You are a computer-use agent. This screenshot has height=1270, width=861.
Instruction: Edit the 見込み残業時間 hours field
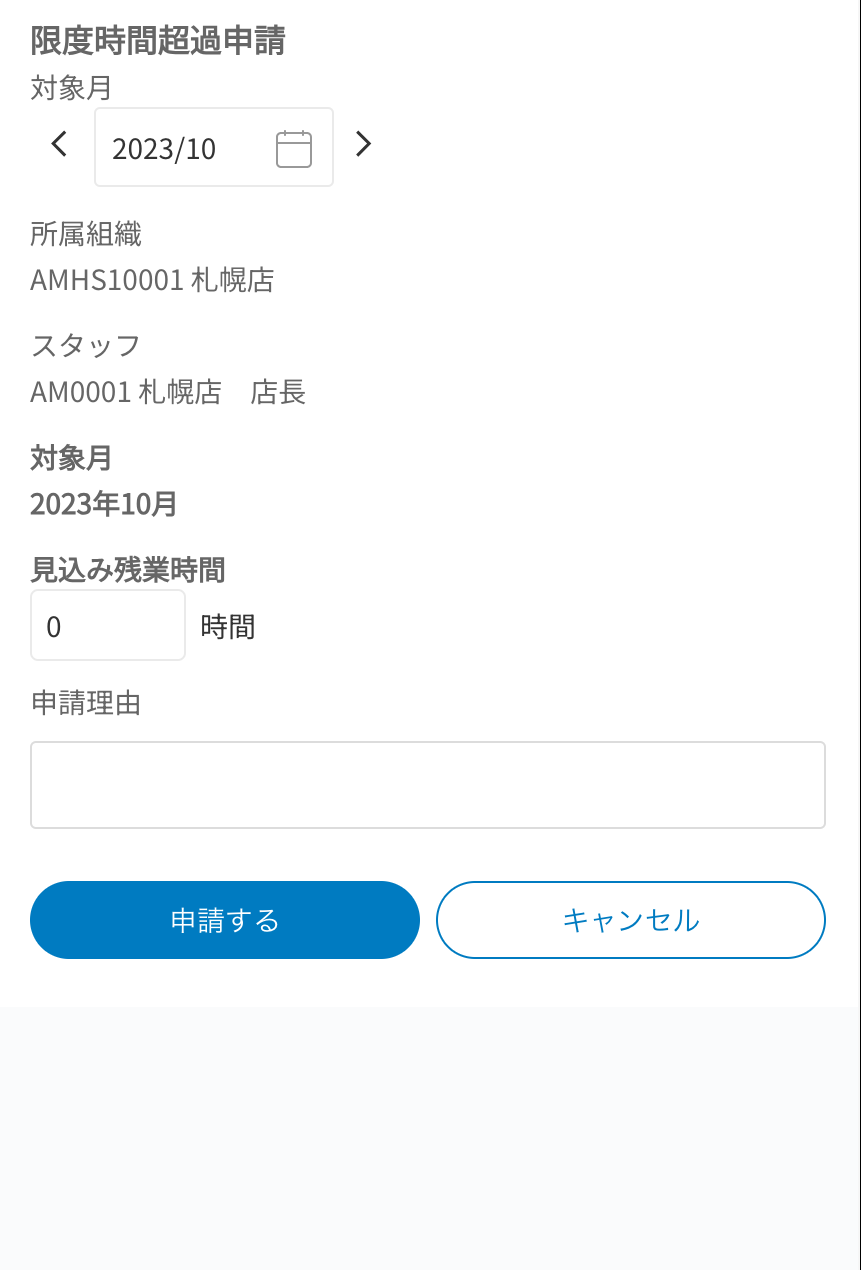point(108,626)
